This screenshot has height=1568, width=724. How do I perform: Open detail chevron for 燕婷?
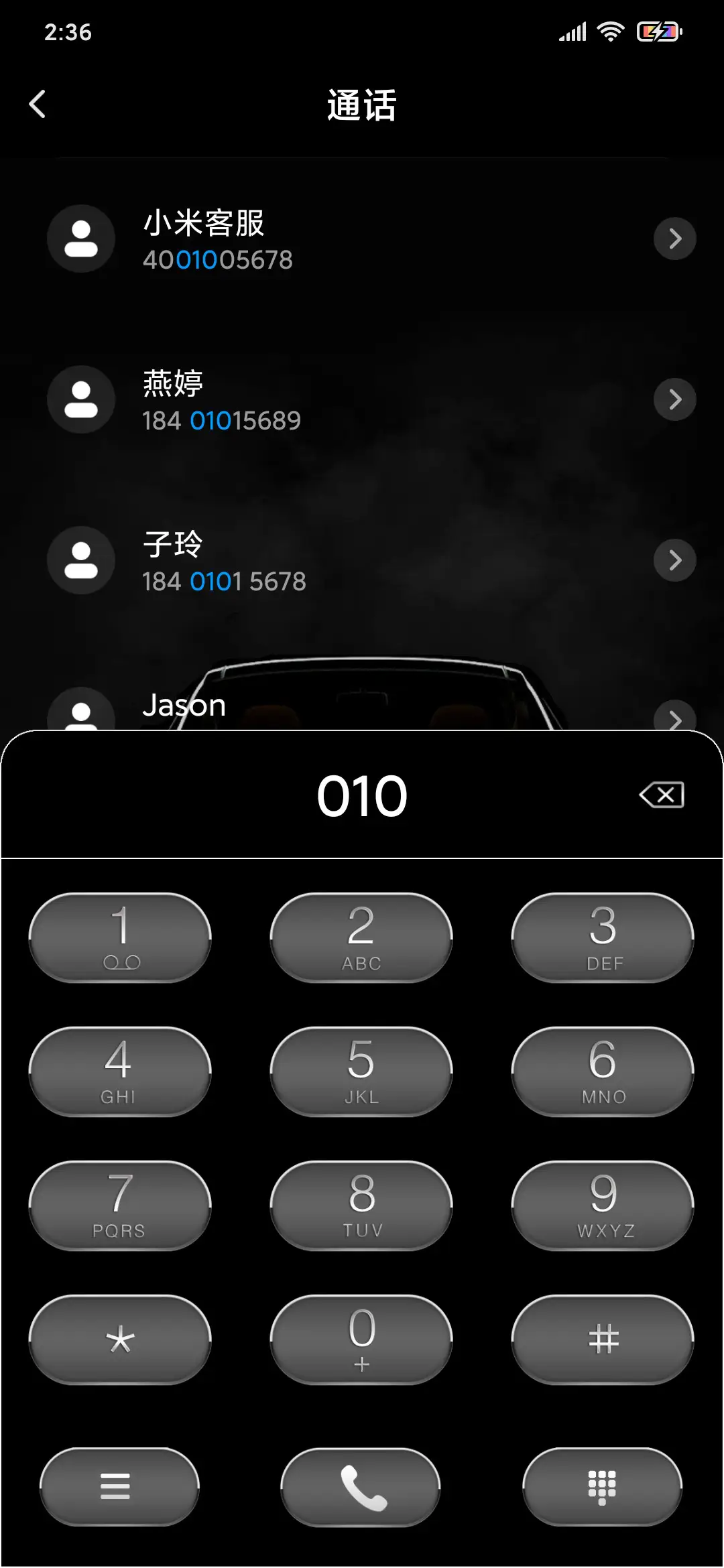674,399
